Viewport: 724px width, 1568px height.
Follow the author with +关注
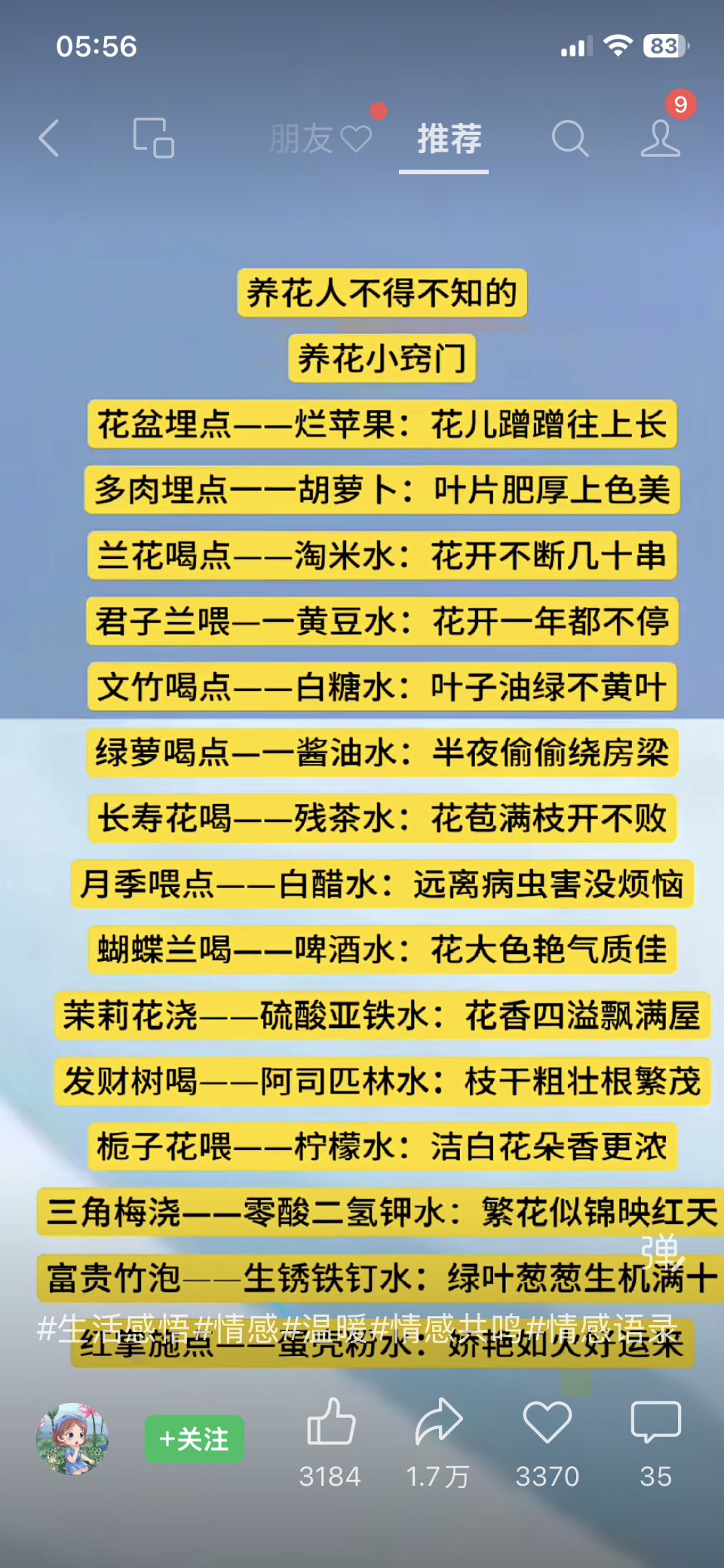[x=194, y=1439]
